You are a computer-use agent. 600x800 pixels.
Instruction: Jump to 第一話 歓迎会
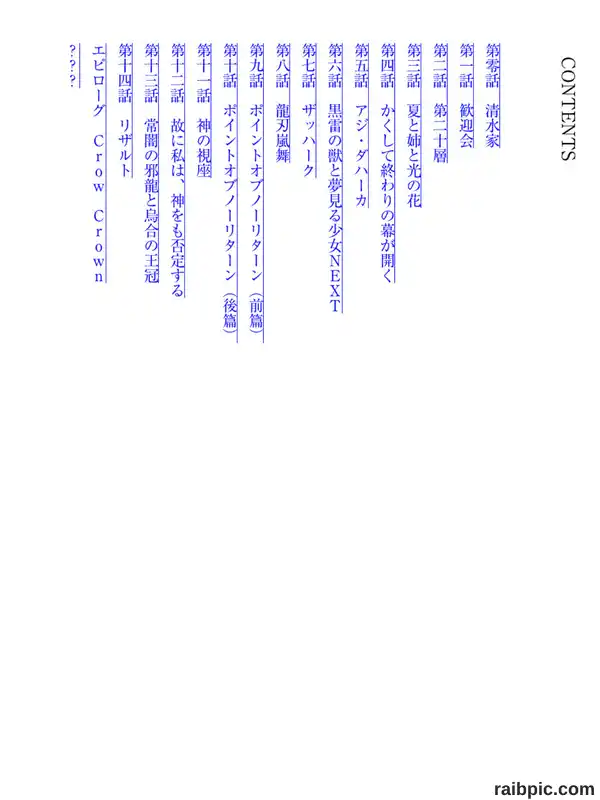[x=466, y=95]
